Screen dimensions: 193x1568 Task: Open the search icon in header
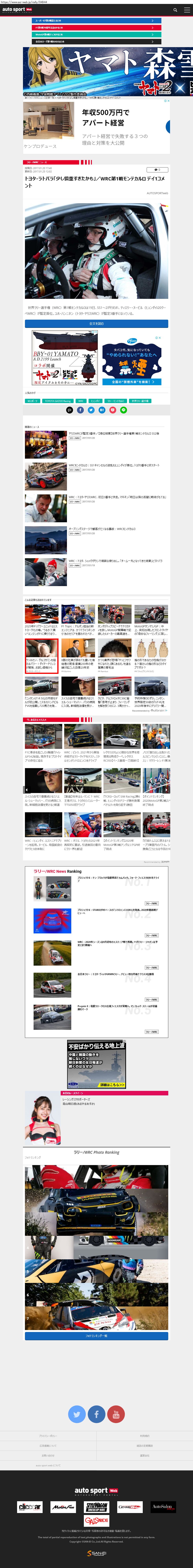175,10
